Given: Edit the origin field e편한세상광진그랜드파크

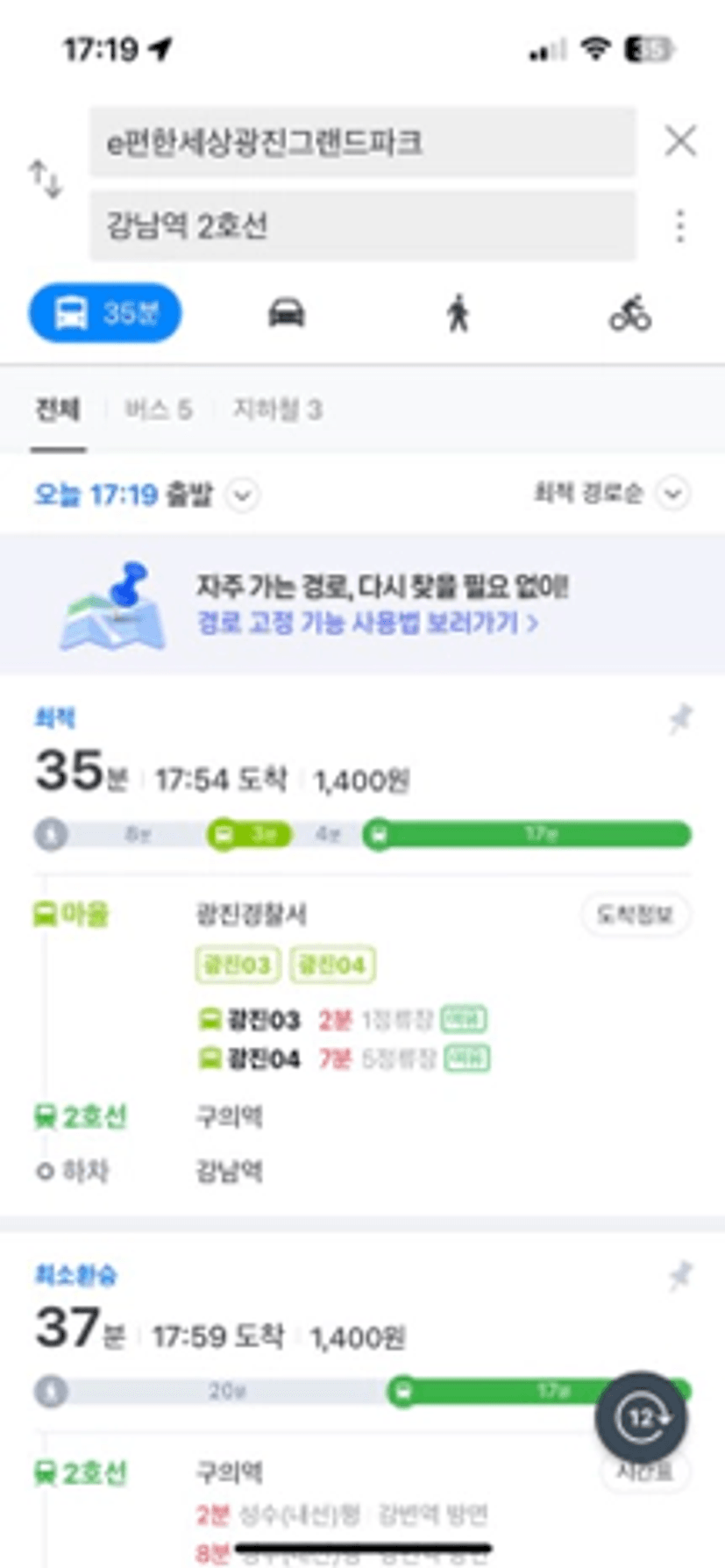Looking at the screenshot, I should coord(362,142).
